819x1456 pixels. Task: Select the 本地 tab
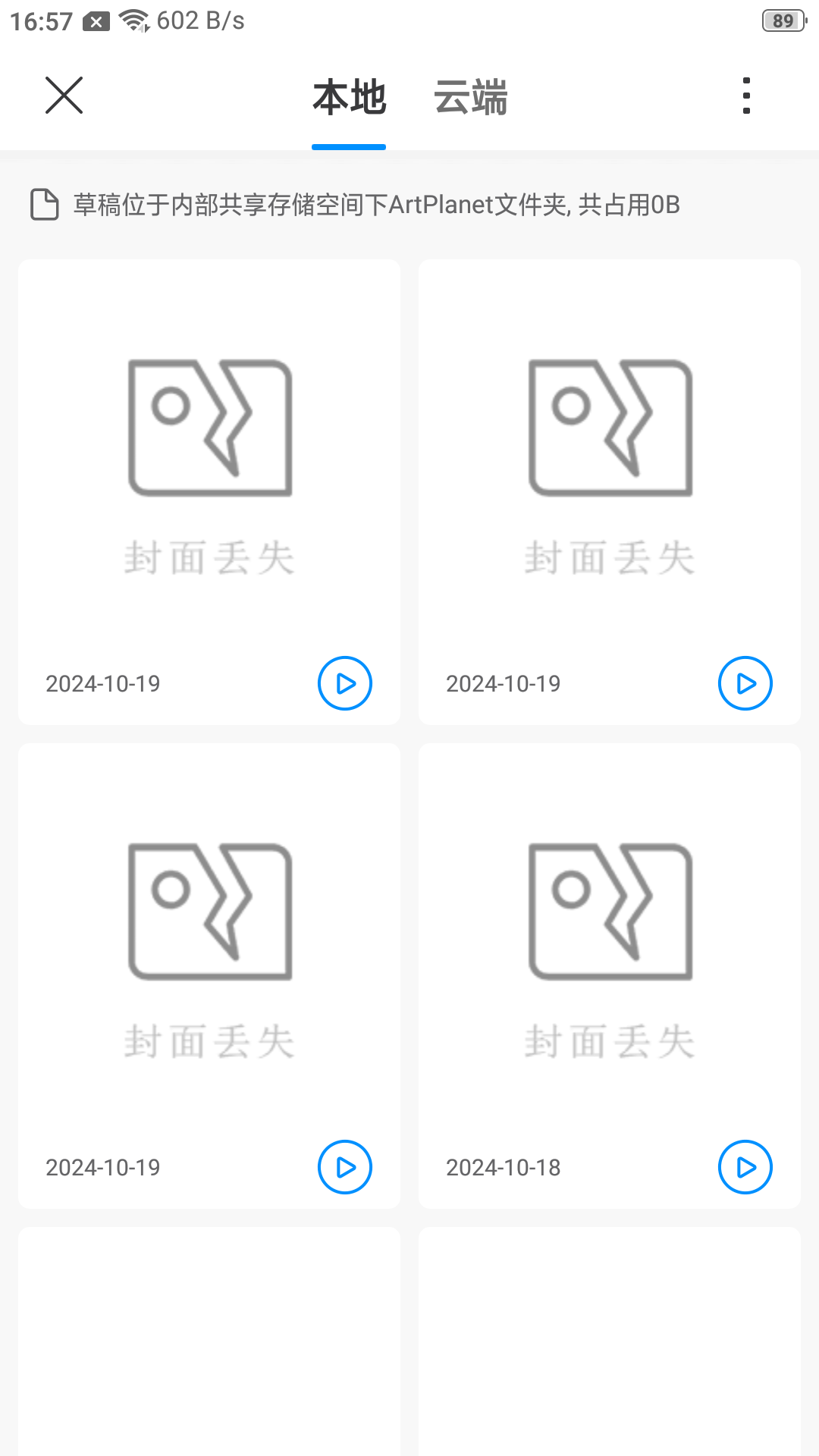(x=349, y=98)
